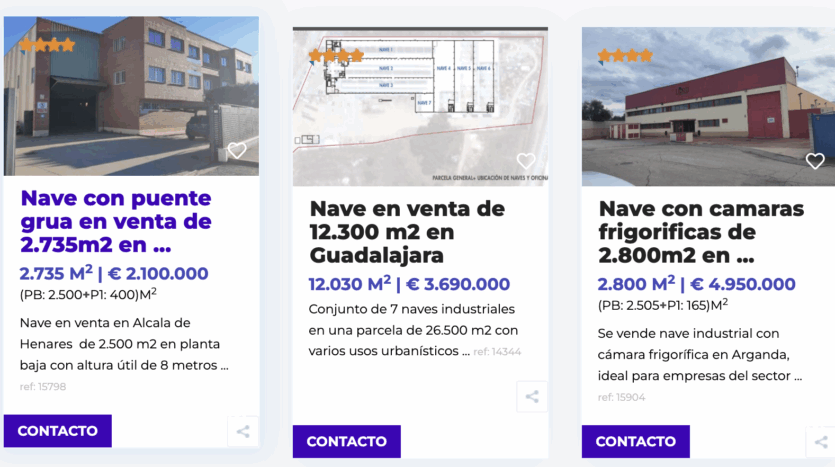
Task: Open the Nave con camaras frigorificas title
Action: click(701, 232)
